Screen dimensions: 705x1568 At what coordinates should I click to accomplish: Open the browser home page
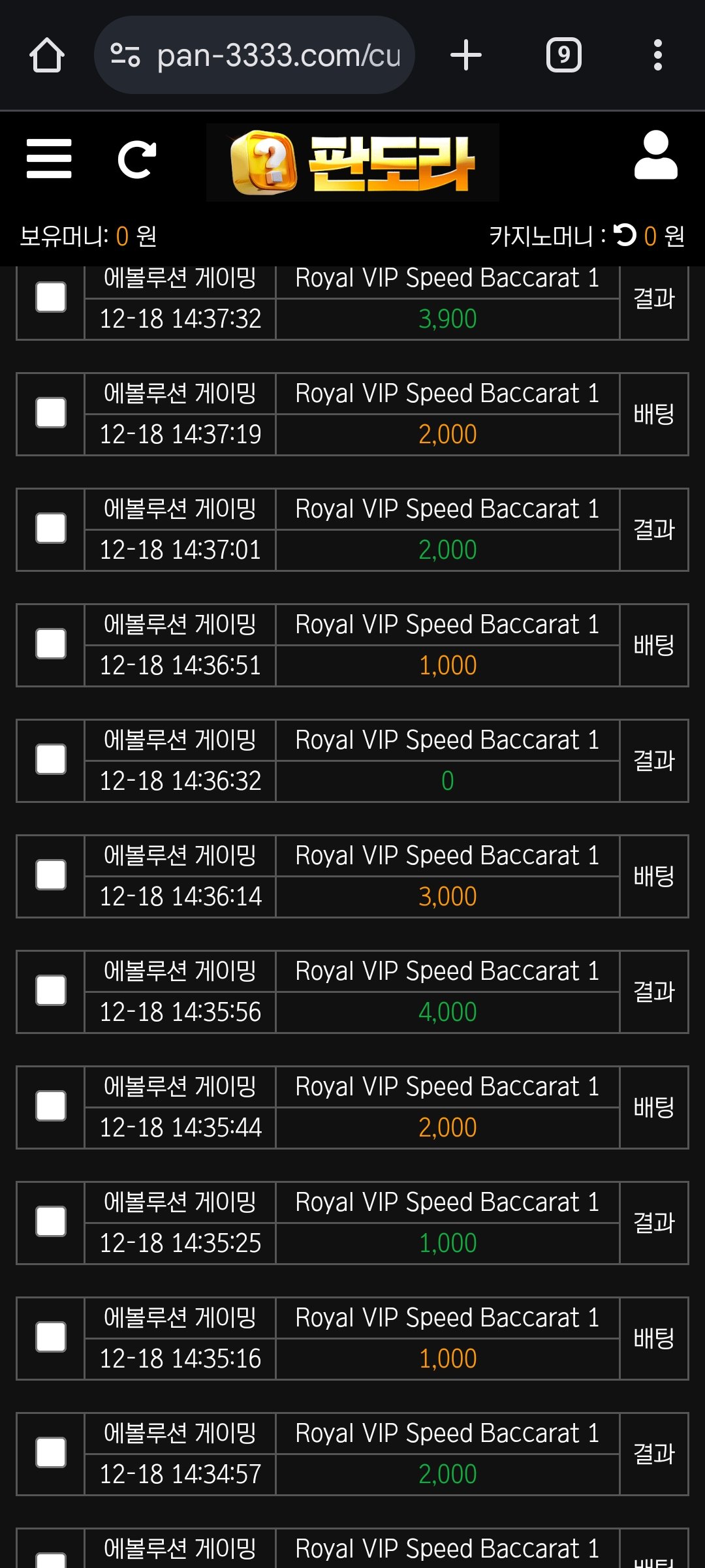[47, 55]
